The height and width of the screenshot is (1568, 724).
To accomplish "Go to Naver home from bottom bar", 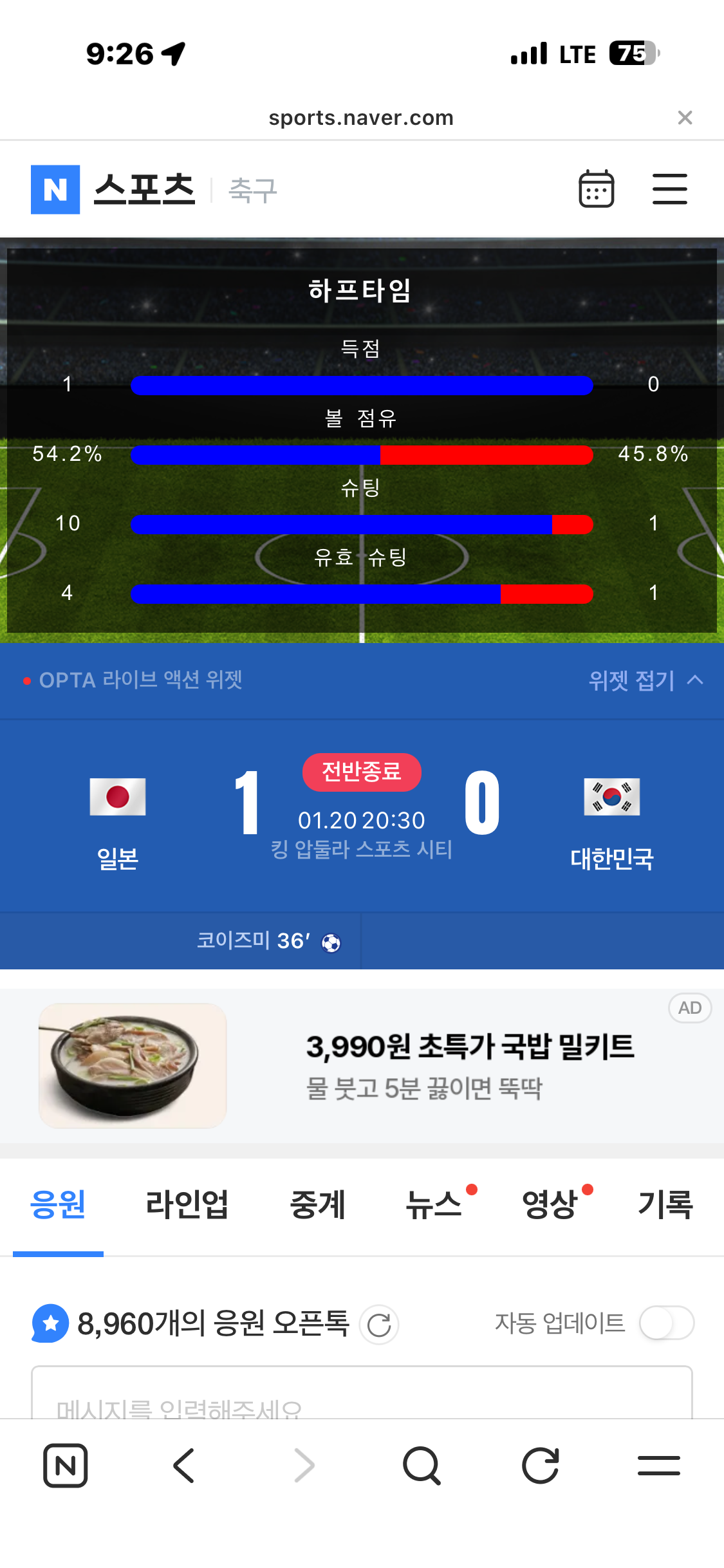I will click(x=66, y=1466).
